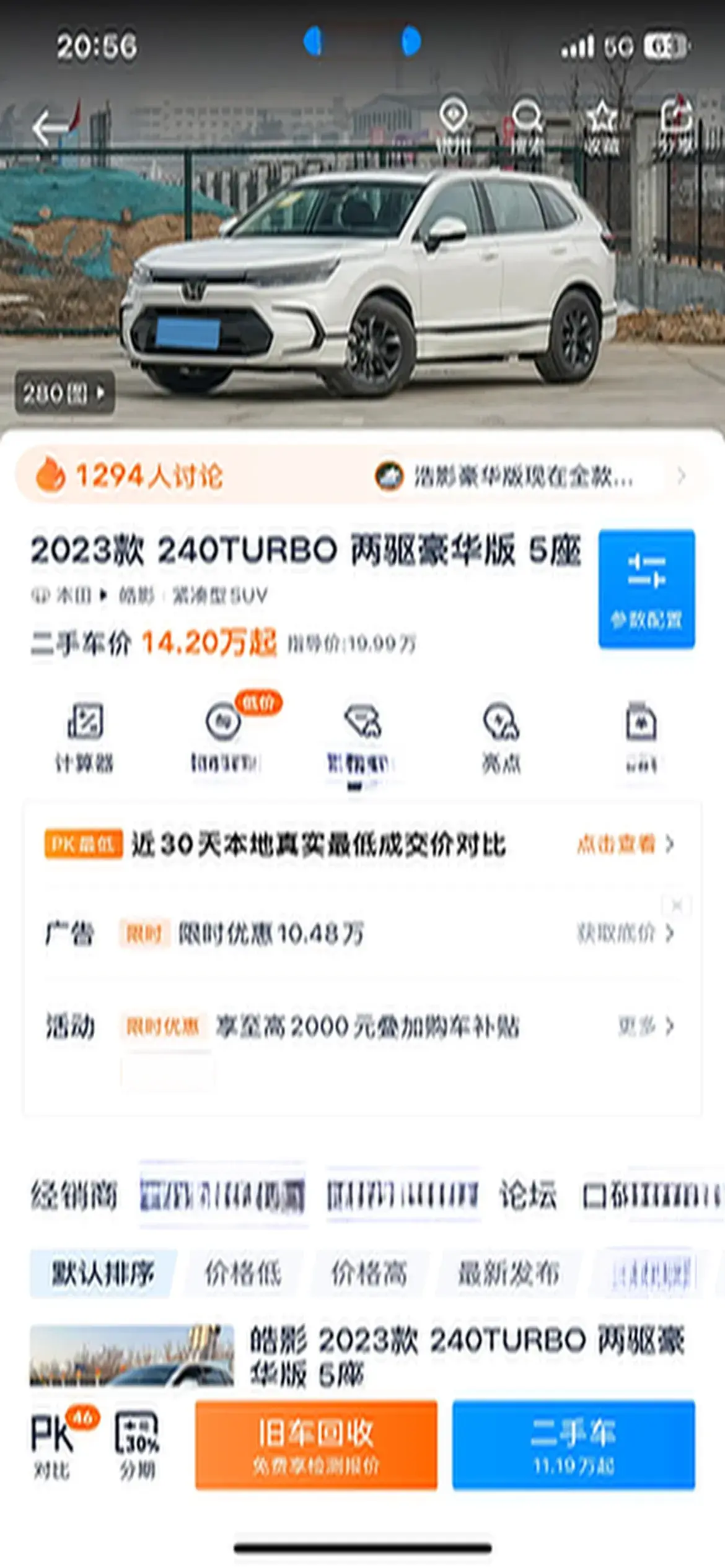Open the search icon above the car photo
Screen dimensions: 725x1568
click(x=527, y=127)
